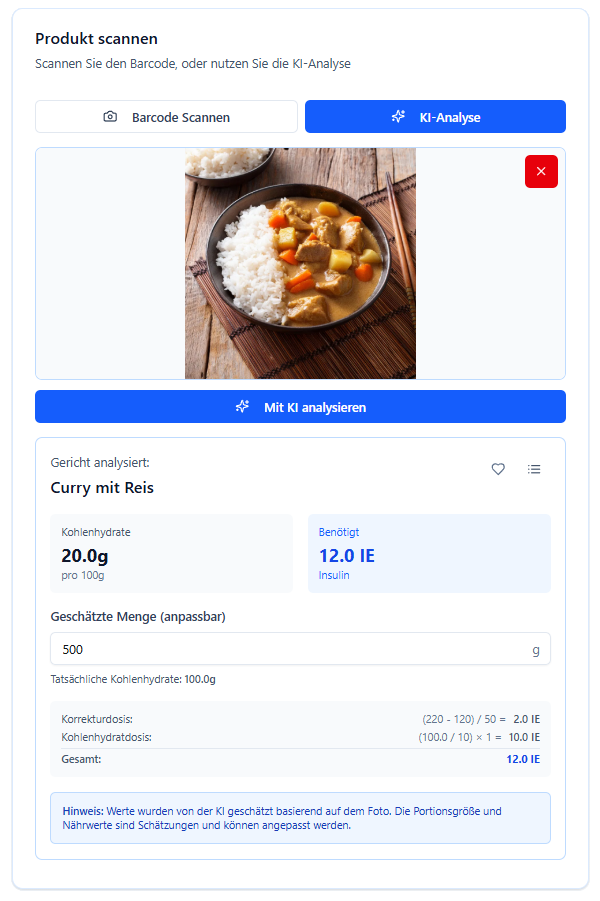This screenshot has width=600, height=901.
Task: Tap Mit KI analysieren button
Action: point(300,407)
